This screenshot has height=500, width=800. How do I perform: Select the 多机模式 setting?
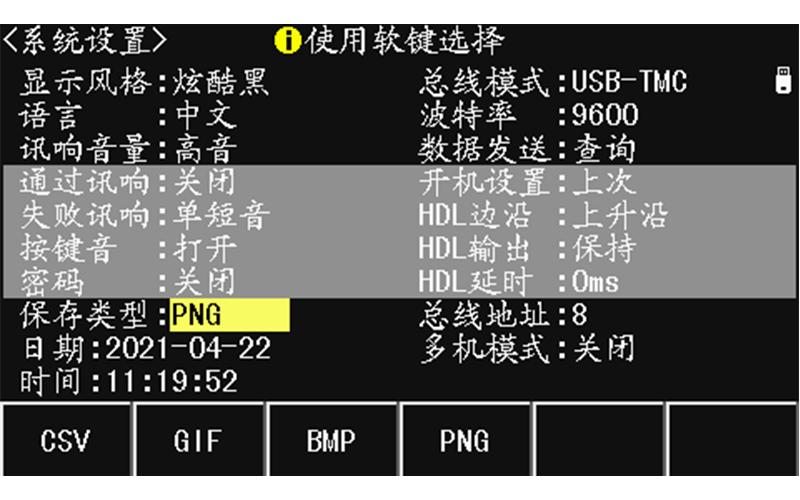(x=604, y=348)
